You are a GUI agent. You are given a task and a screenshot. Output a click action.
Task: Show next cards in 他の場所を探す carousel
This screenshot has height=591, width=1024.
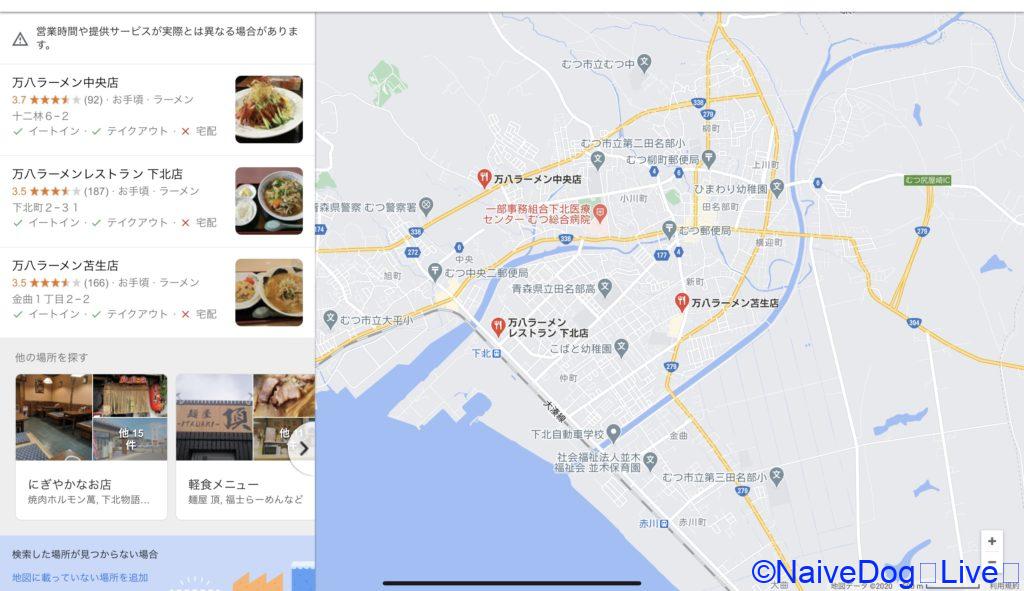pyautogui.click(x=303, y=449)
